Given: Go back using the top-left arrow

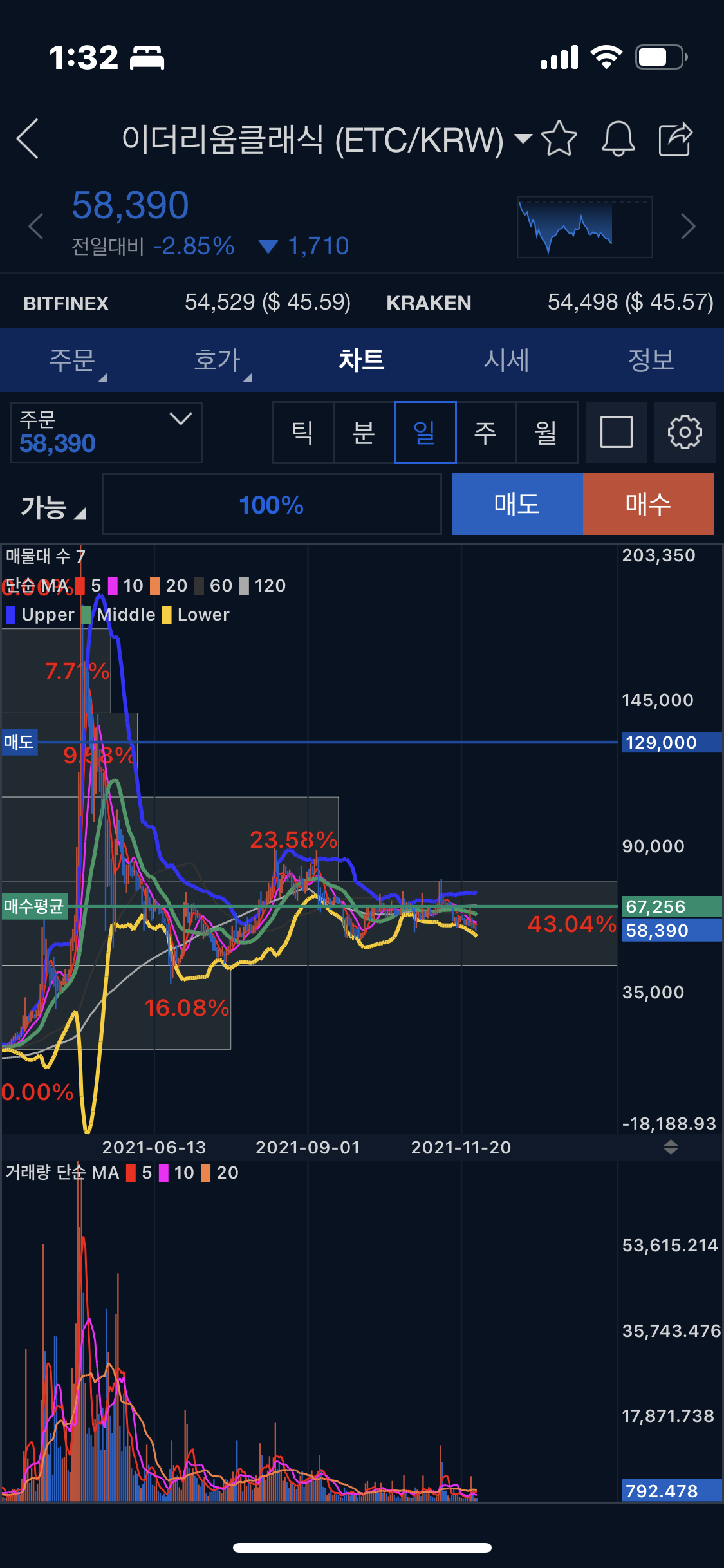Looking at the screenshot, I should [x=28, y=138].
